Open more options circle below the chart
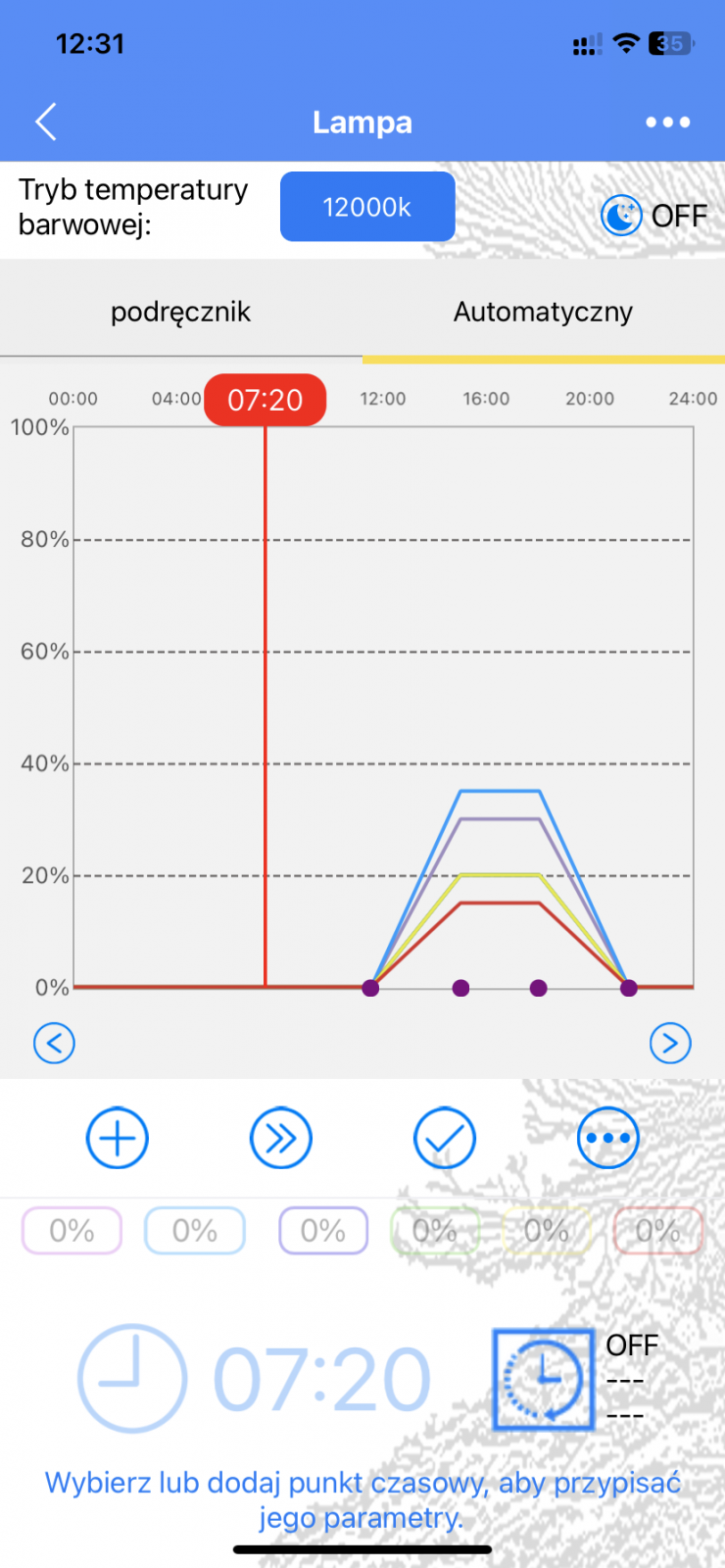The height and width of the screenshot is (1568, 725). click(x=607, y=1138)
